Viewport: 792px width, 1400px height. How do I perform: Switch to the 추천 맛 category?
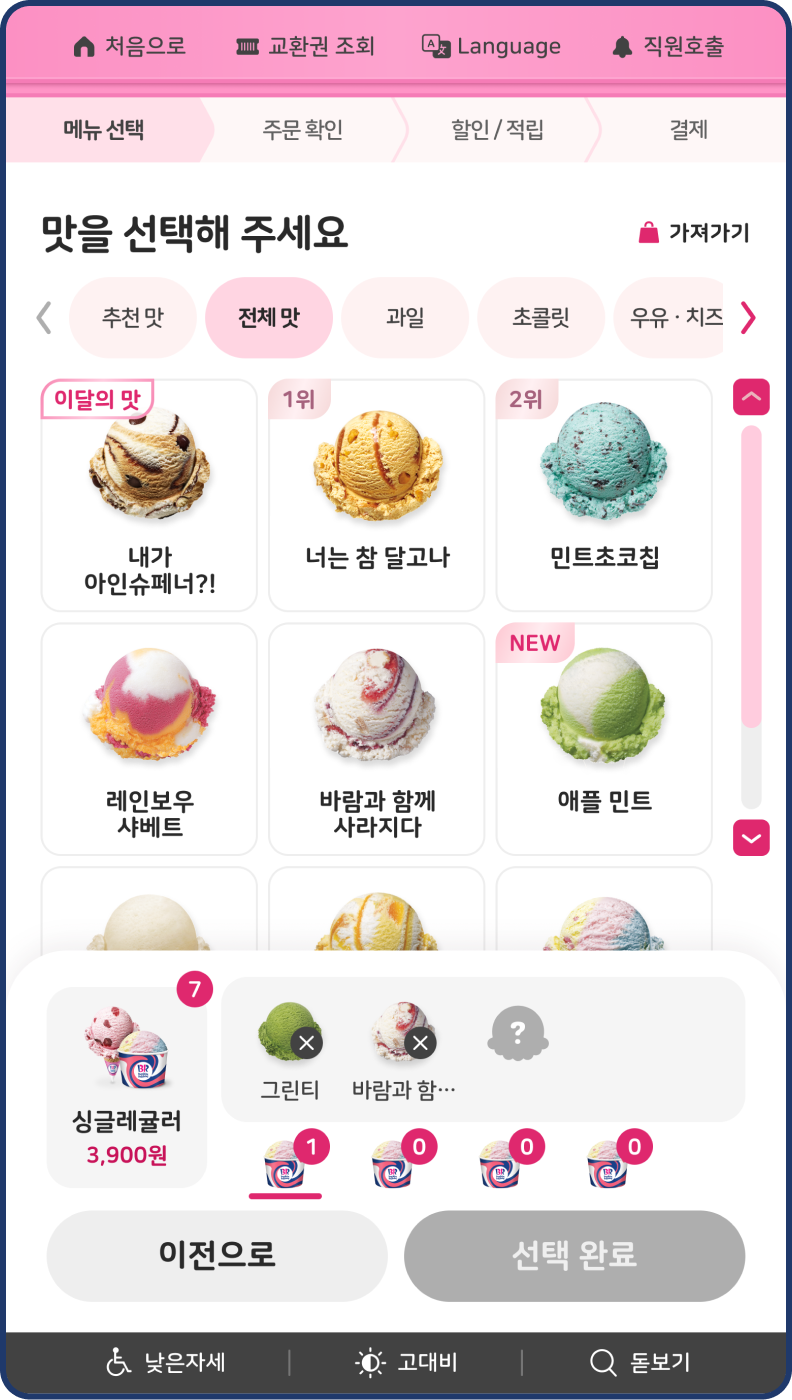(133, 318)
